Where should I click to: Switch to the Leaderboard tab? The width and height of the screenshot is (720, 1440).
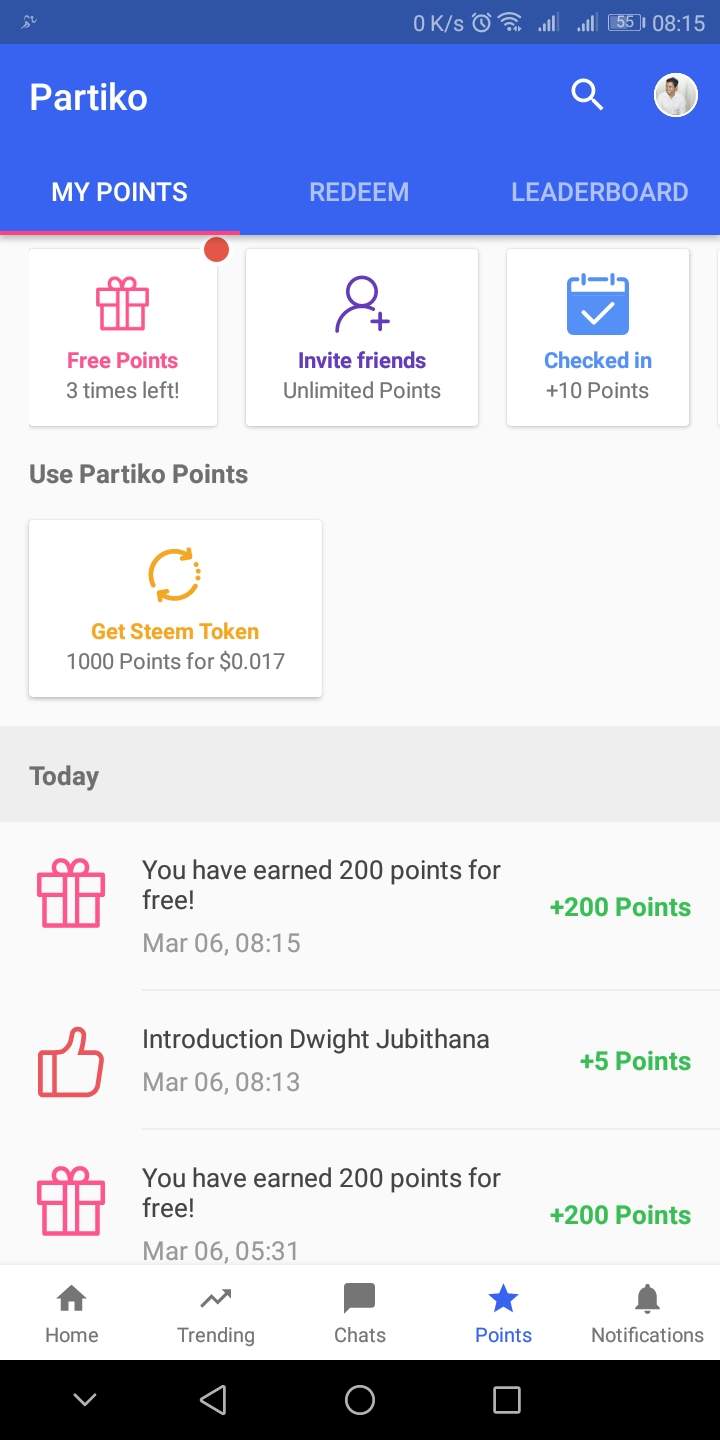[x=599, y=192]
